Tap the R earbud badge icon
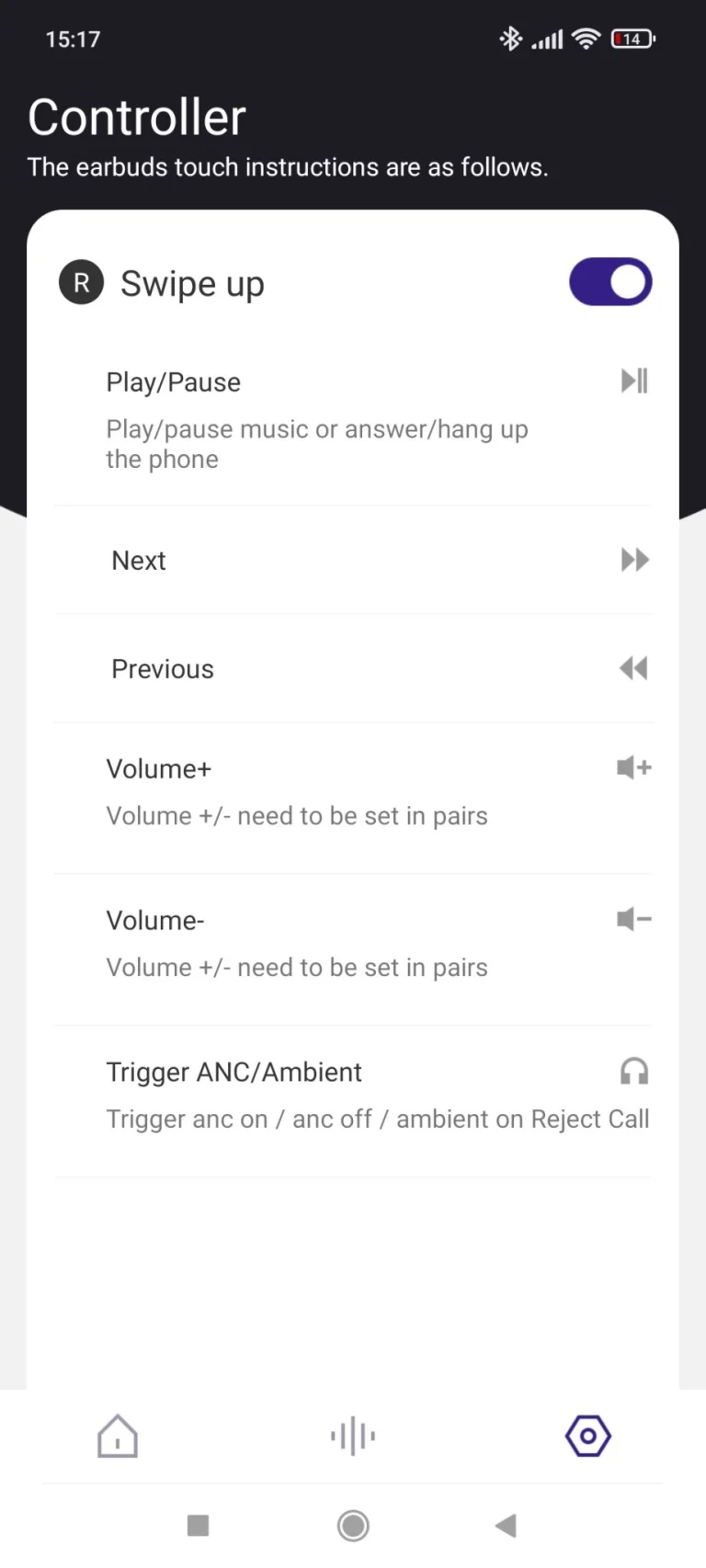 pyautogui.click(x=81, y=282)
